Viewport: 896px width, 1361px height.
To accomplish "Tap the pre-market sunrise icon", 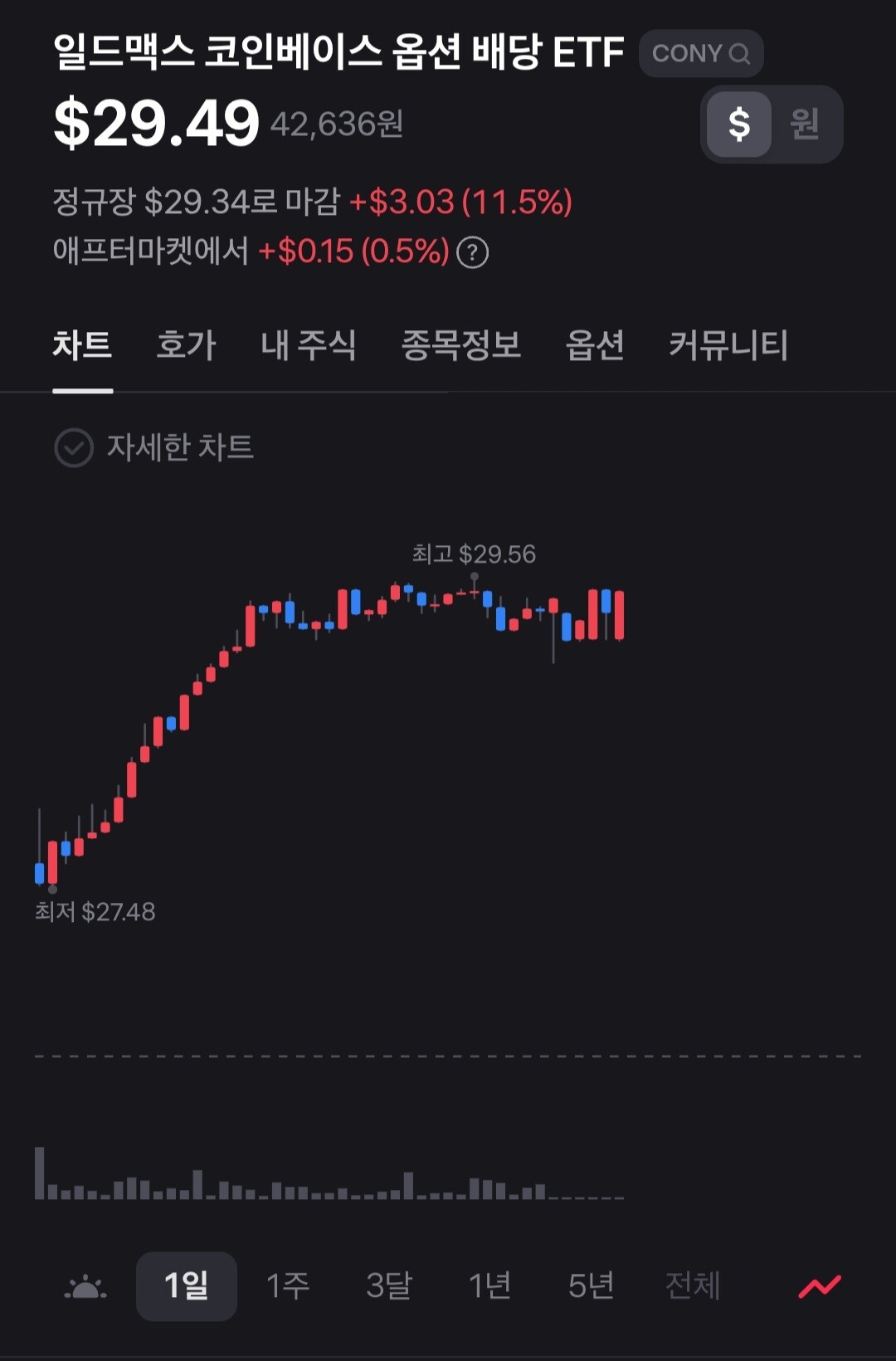I will click(85, 1287).
